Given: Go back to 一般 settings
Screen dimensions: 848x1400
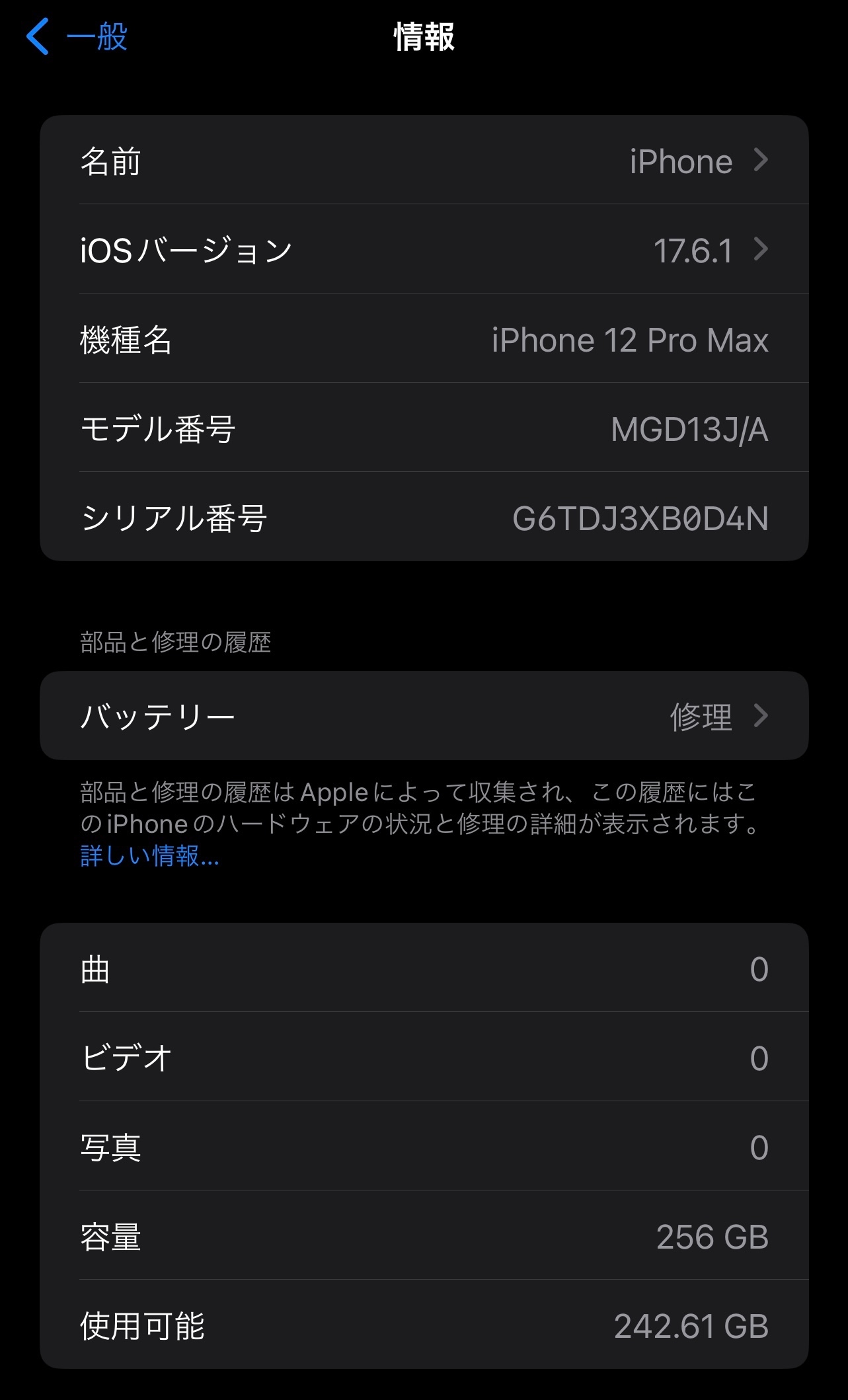Looking at the screenshot, I should (77, 37).
